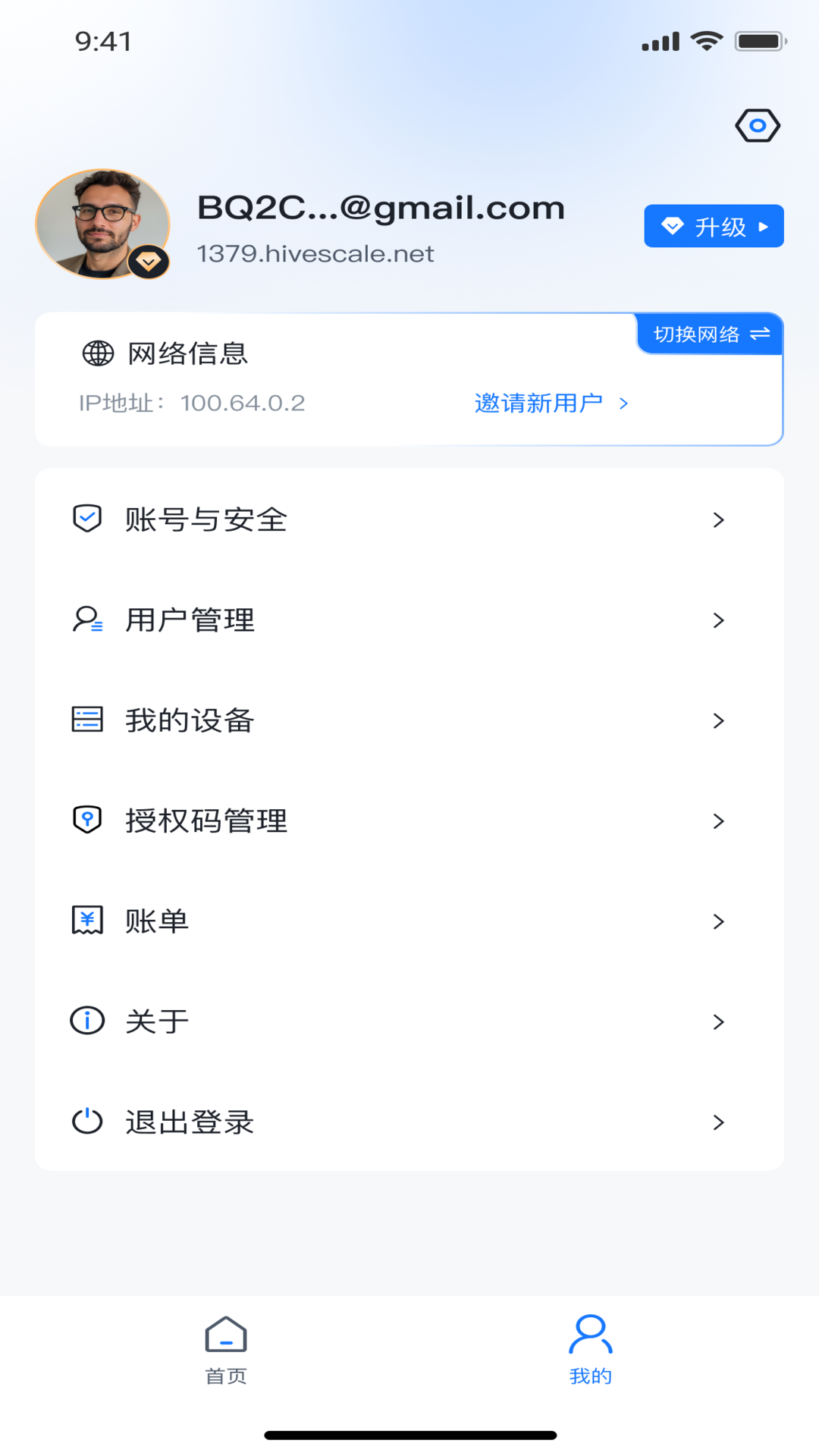Expand the 关于 row chevron
The width and height of the screenshot is (819, 1456).
point(718,1021)
